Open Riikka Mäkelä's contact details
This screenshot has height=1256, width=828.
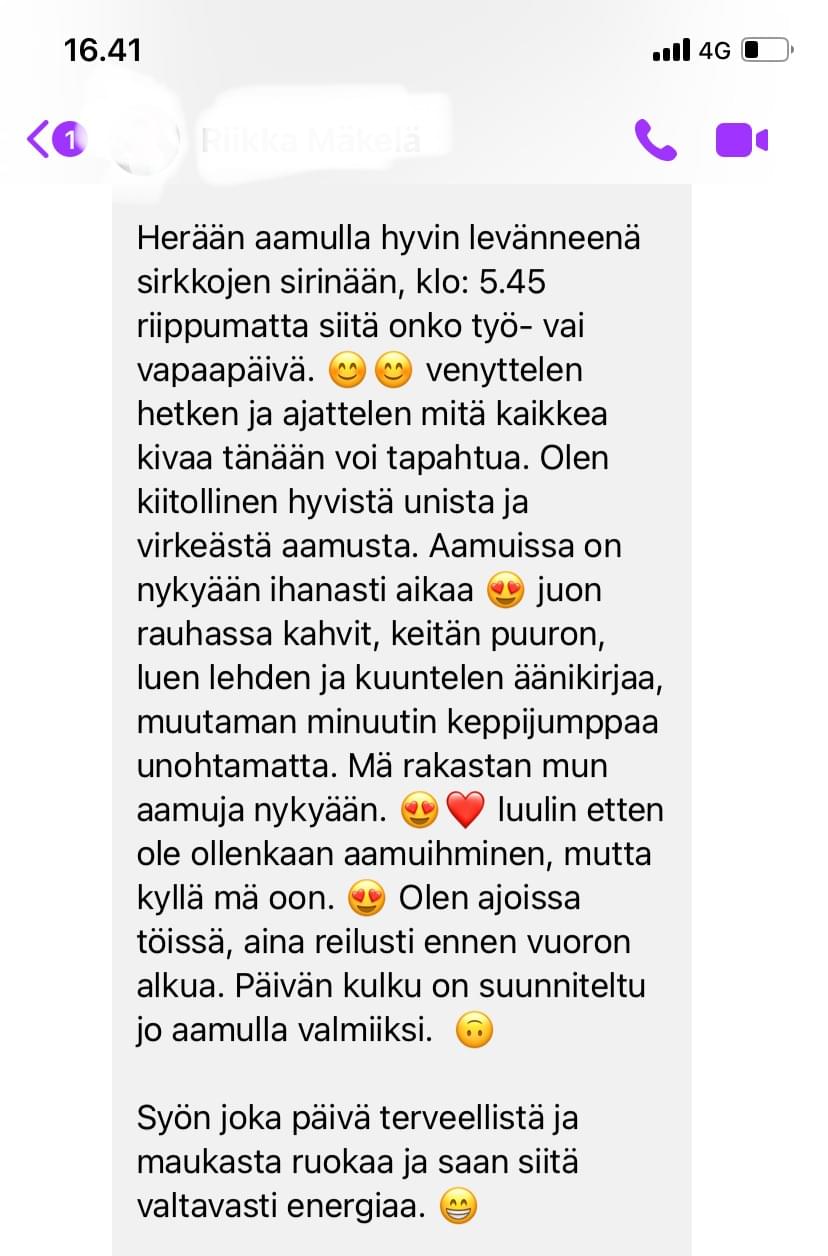[310, 141]
